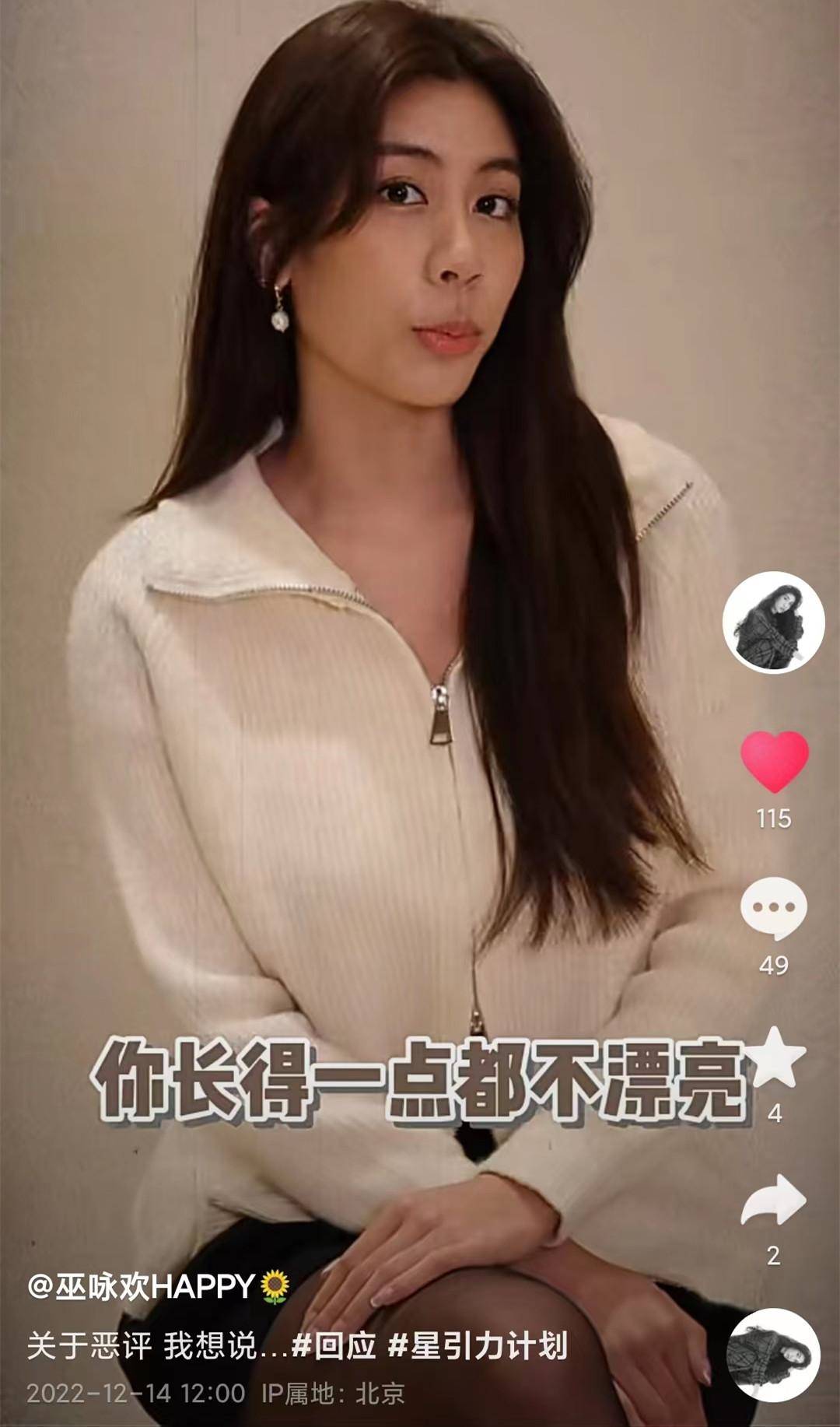Tap the star to favorite the video
This screenshot has width=840, height=1427.
coord(774,1058)
